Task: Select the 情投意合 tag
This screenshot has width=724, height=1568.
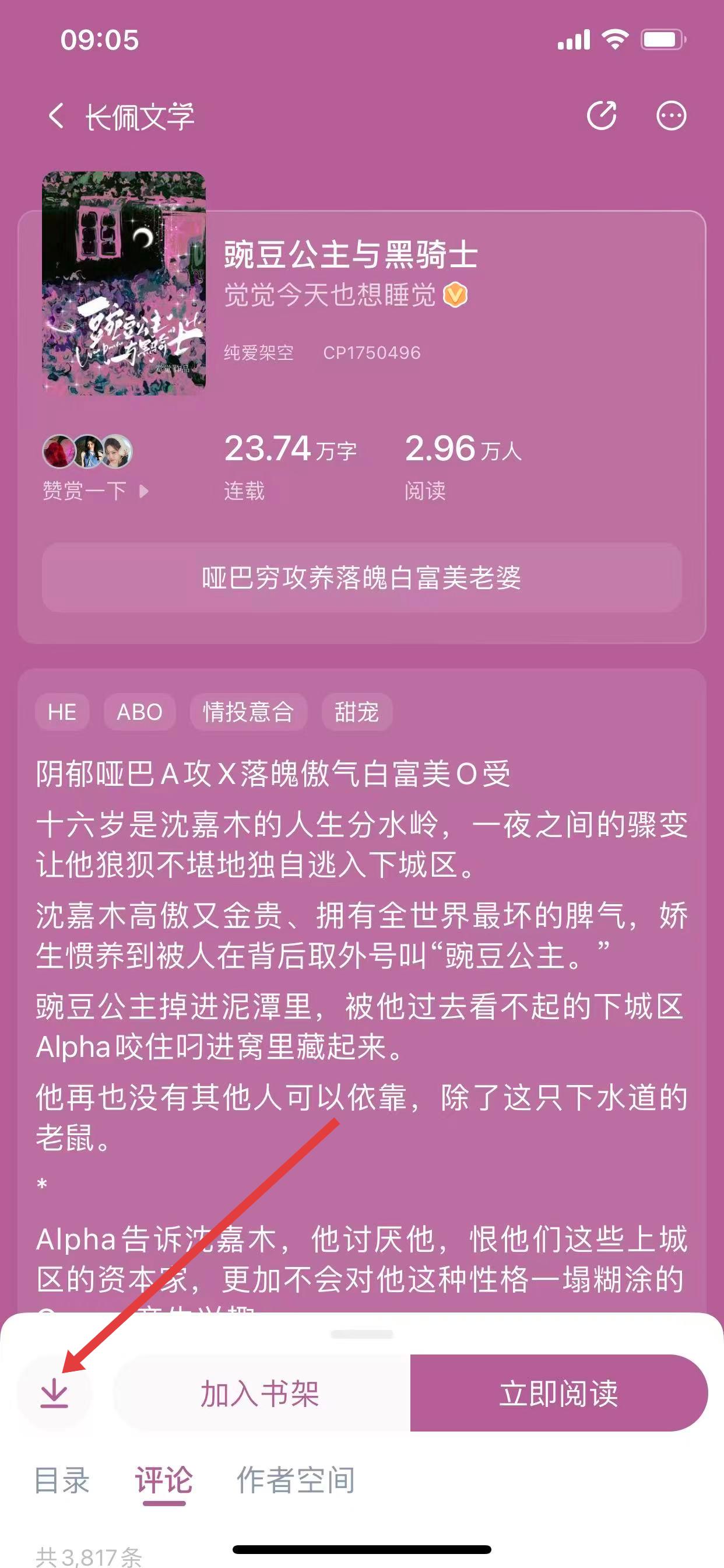Action: pos(248,712)
